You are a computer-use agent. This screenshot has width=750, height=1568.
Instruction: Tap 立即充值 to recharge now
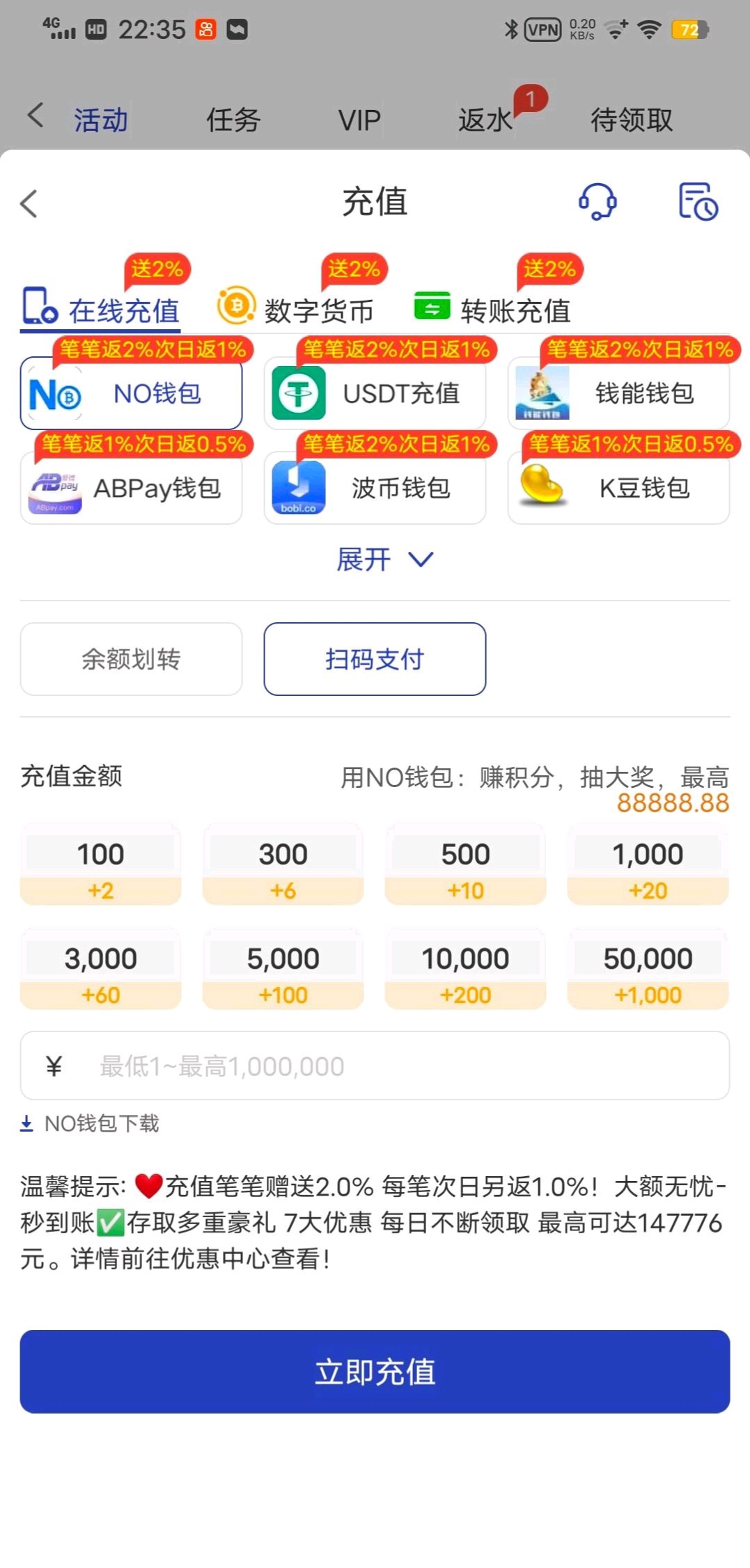[x=375, y=1372]
